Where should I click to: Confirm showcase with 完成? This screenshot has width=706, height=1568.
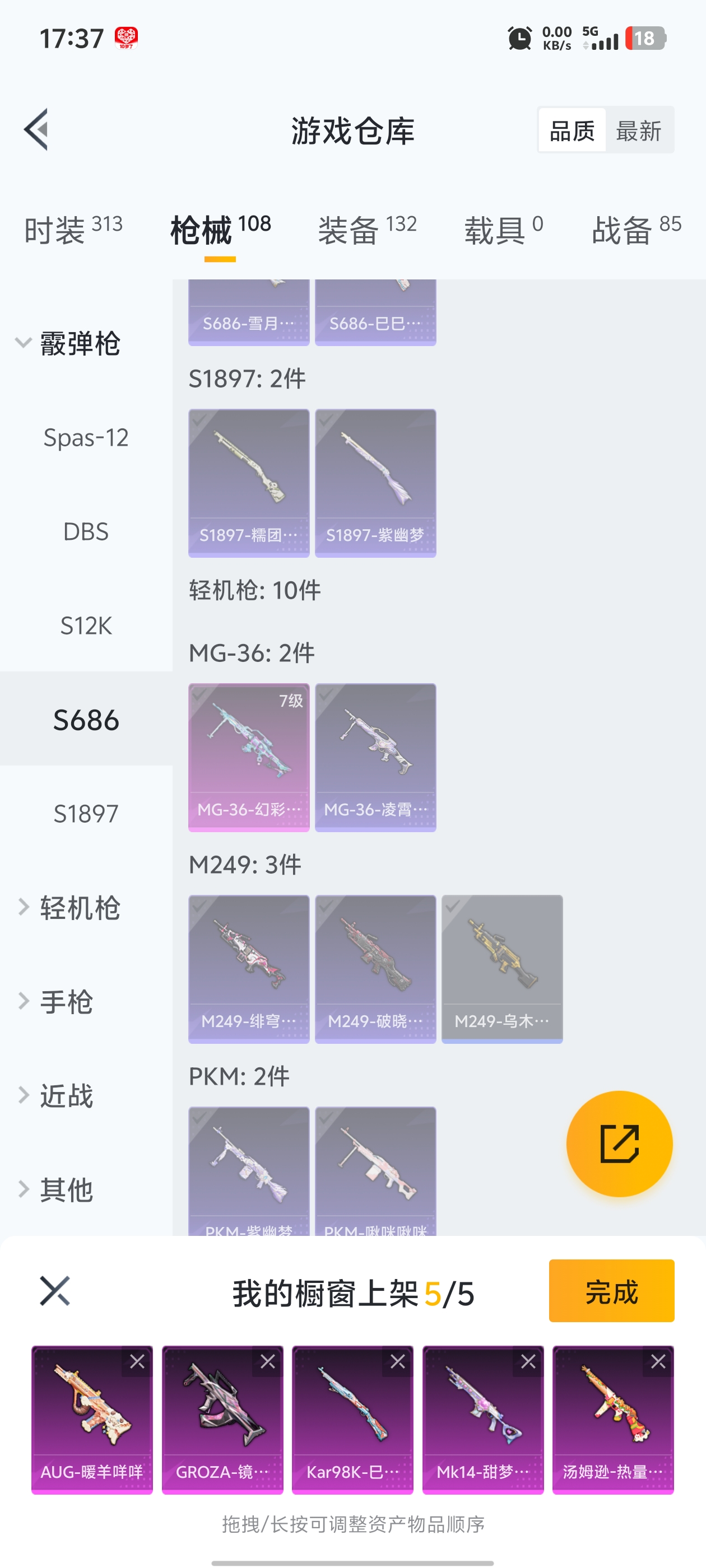click(611, 1290)
